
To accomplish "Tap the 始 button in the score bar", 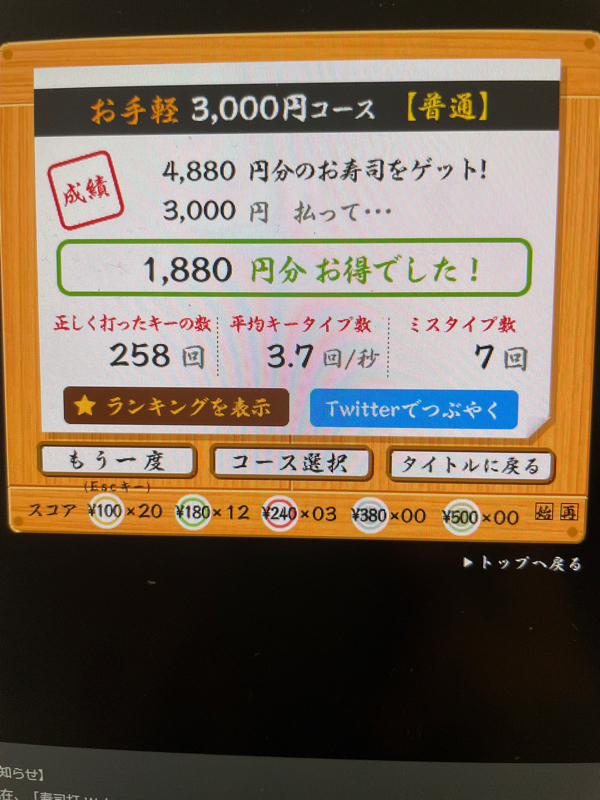I will click(543, 514).
